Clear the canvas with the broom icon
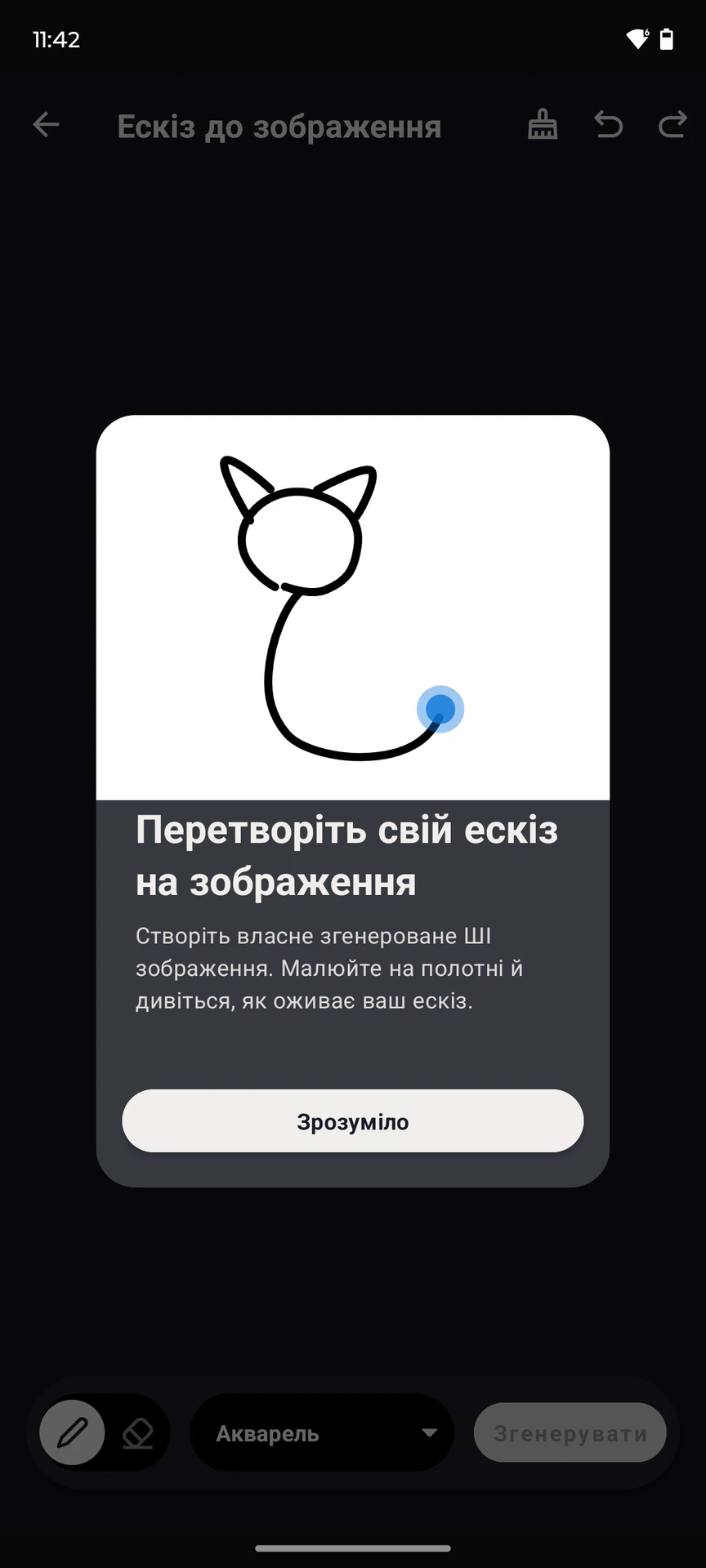This screenshot has width=706, height=1568. 543,125
